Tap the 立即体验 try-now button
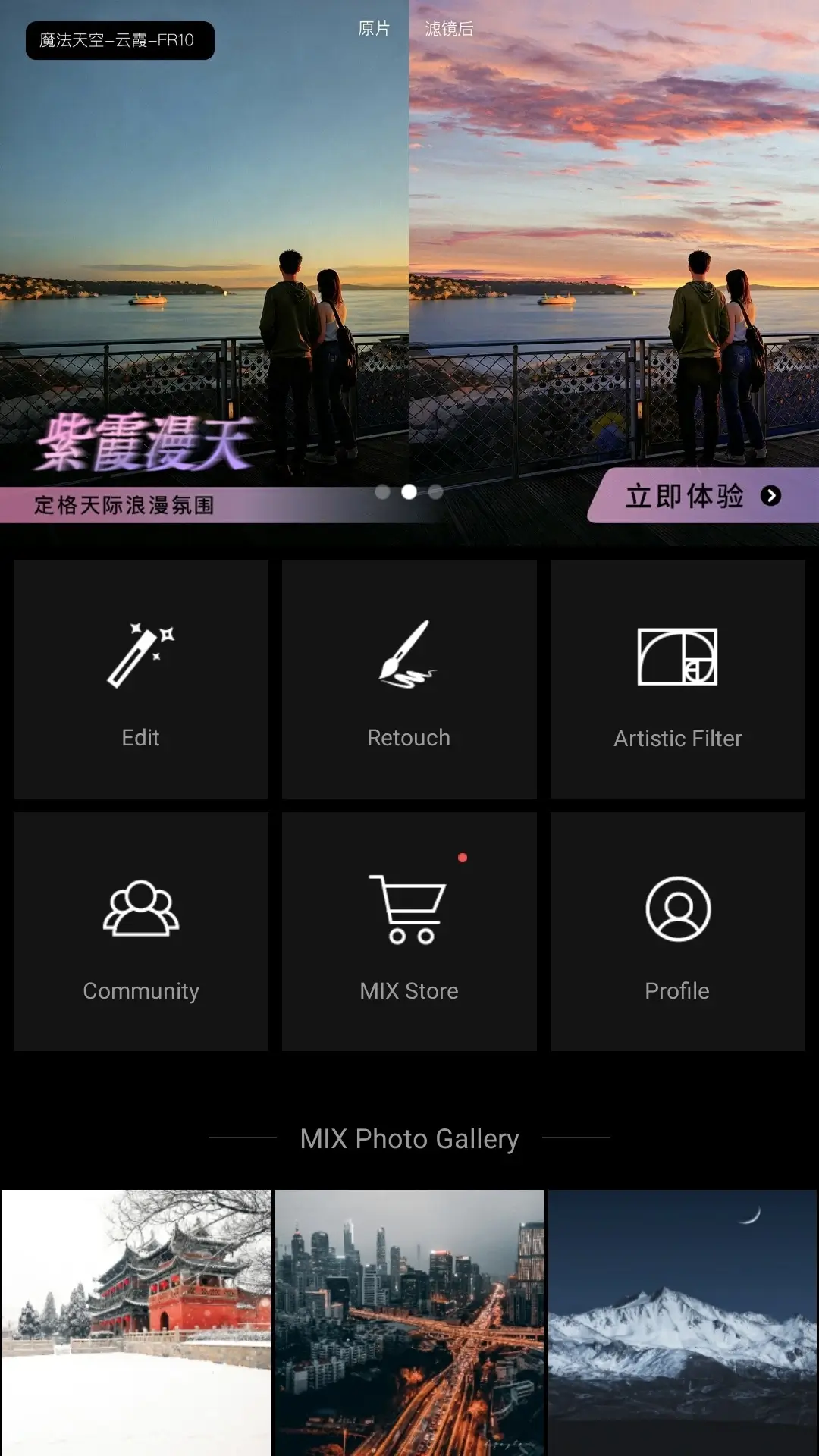 (x=702, y=496)
